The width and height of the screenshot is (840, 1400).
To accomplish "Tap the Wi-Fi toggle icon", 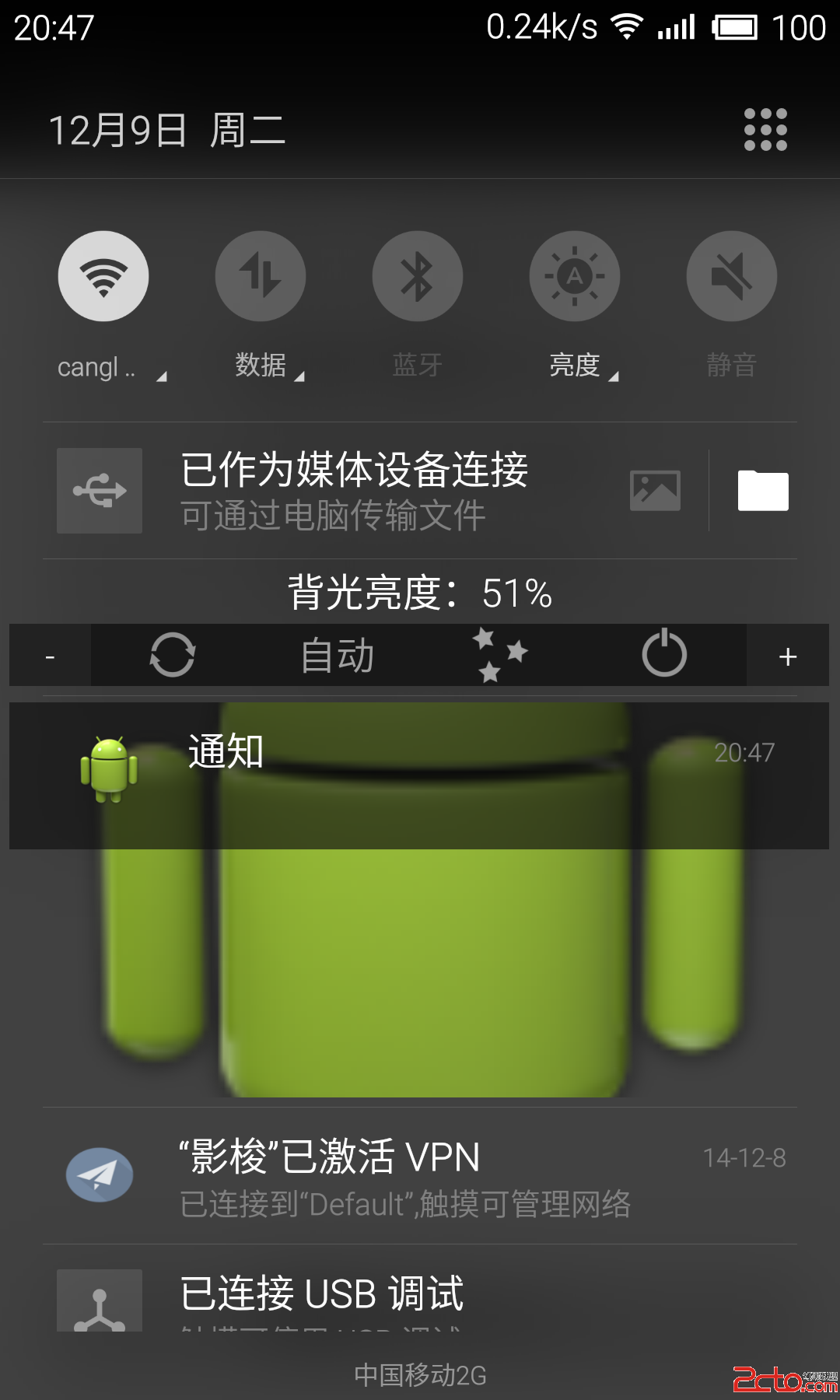I will (x=103, y=276).
